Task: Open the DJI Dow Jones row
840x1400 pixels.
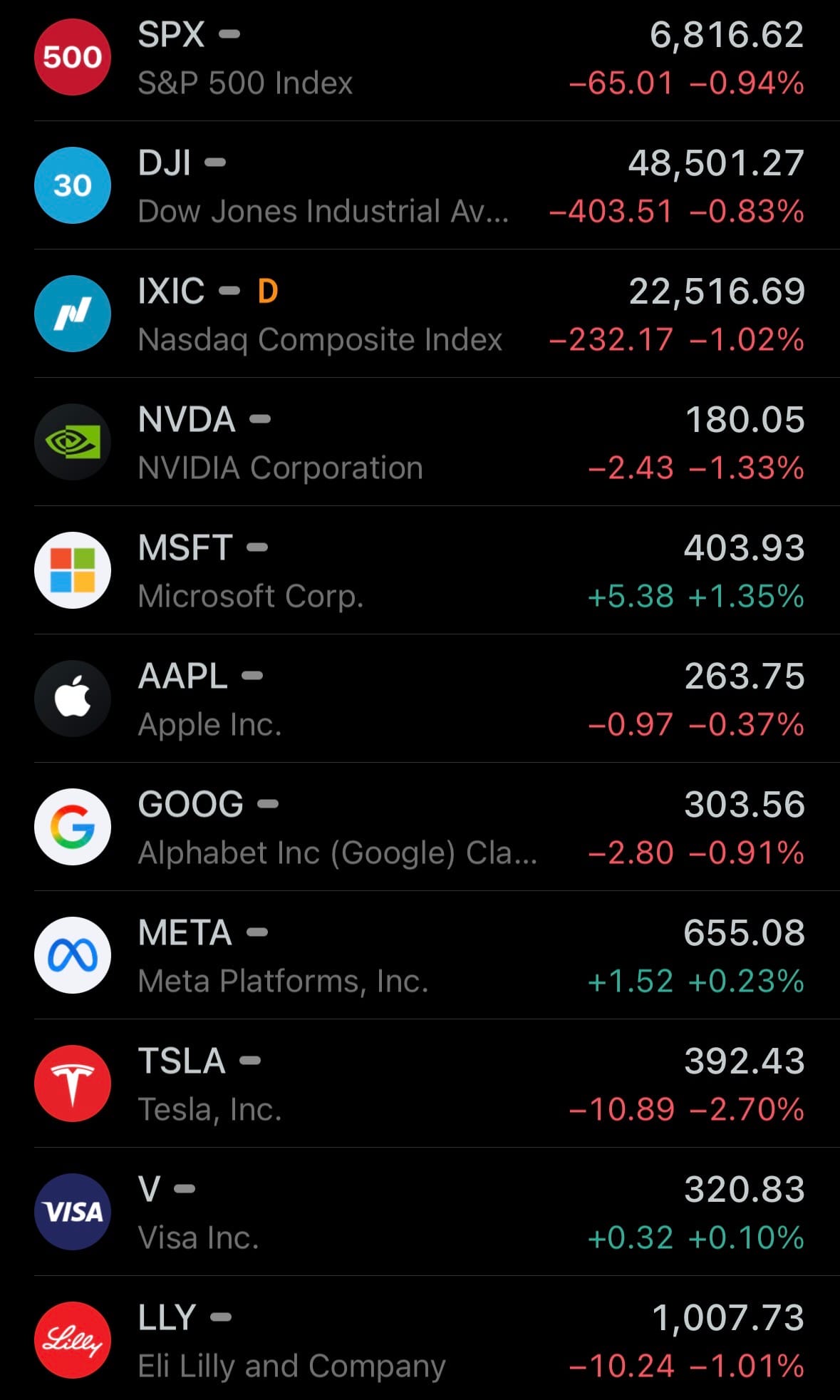Action: pyautogui.click(x=420, y=186)
